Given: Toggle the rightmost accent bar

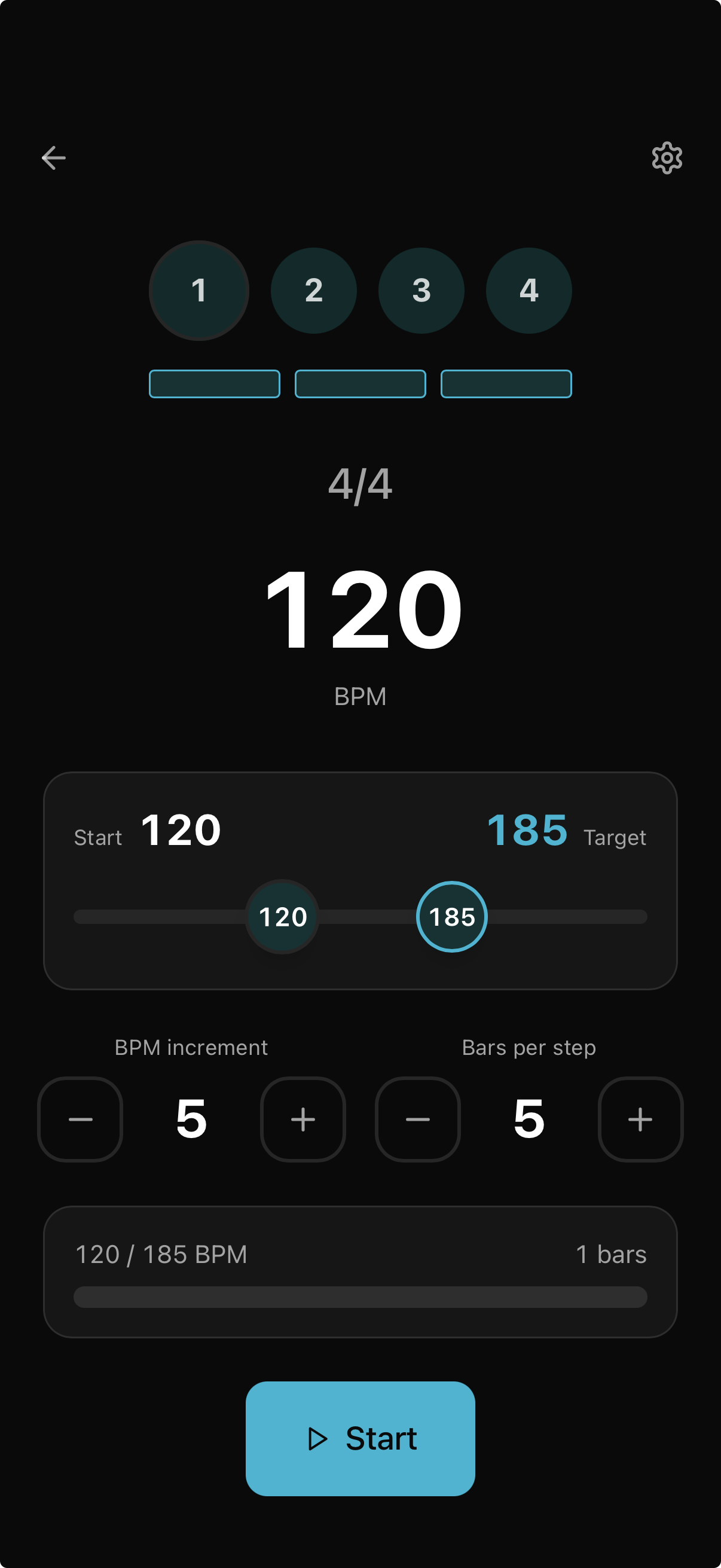Looking at the screenshot, I should (x=506, y=384).
